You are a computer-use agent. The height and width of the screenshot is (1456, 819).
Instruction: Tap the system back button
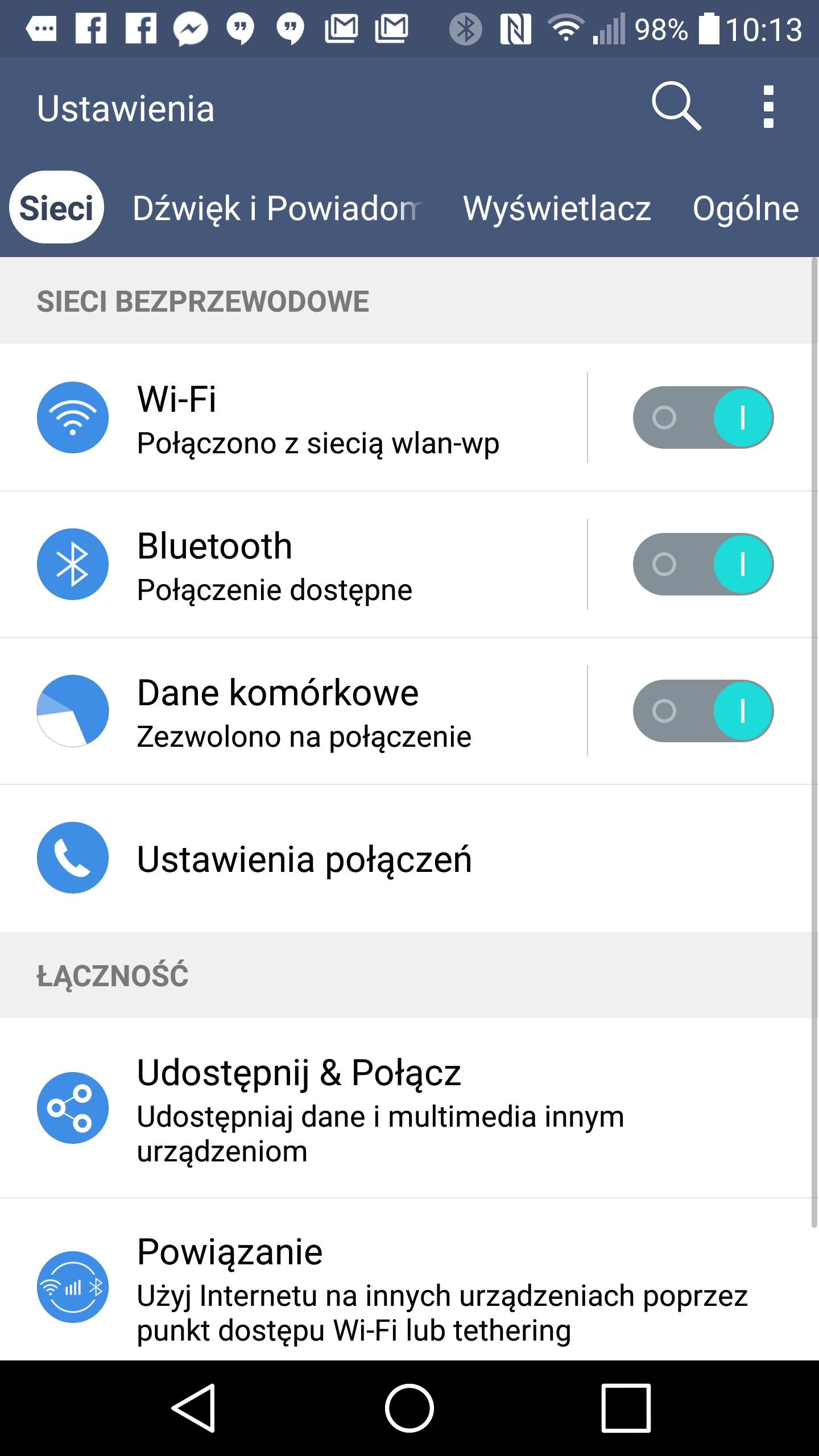193,1408
